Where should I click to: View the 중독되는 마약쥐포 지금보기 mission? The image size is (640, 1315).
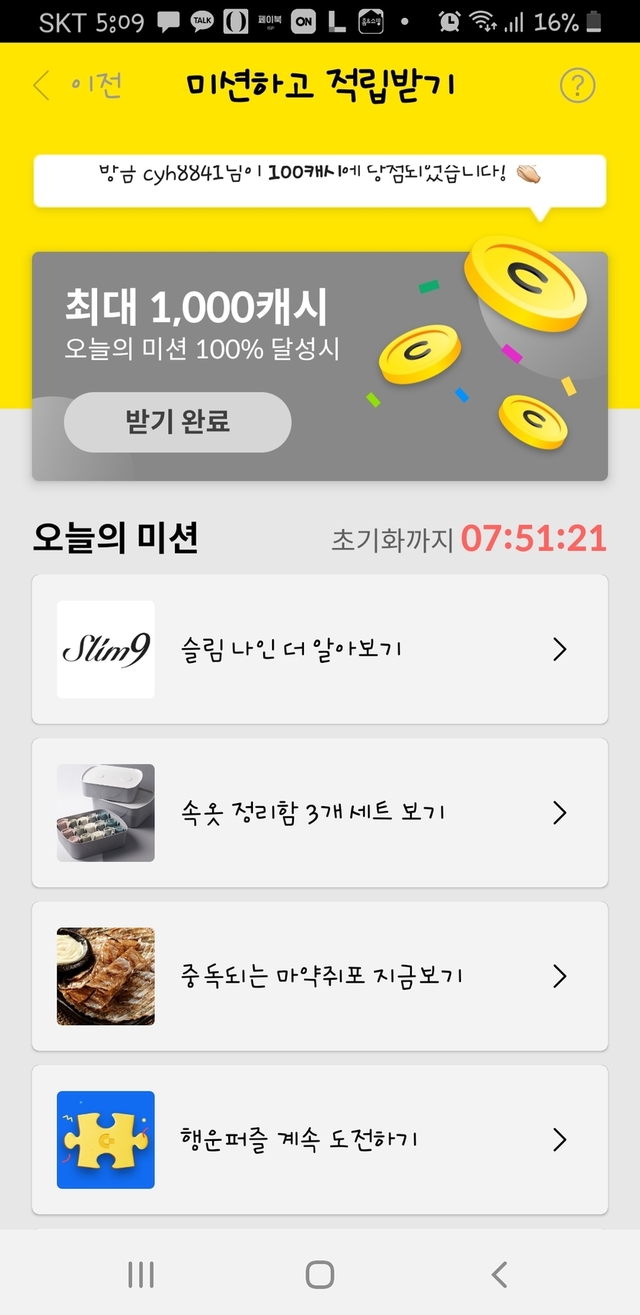(320, 976)
